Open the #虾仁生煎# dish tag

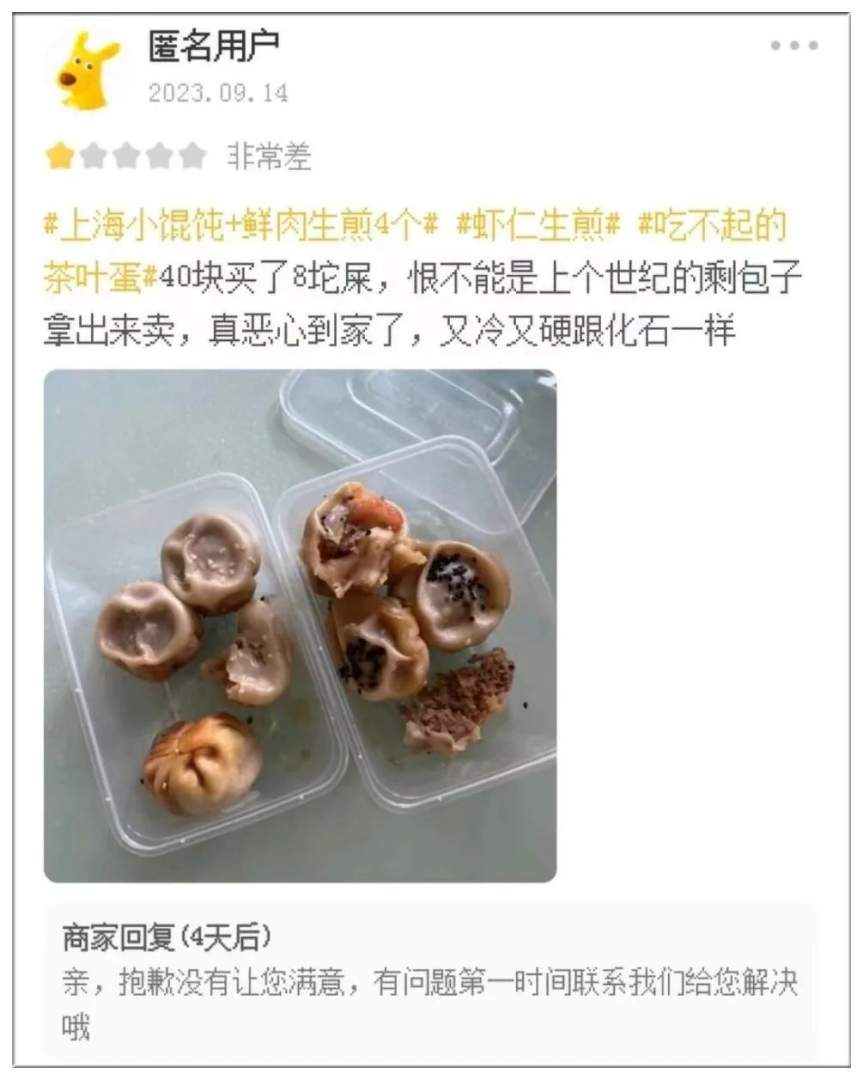(x=539, y=226)
